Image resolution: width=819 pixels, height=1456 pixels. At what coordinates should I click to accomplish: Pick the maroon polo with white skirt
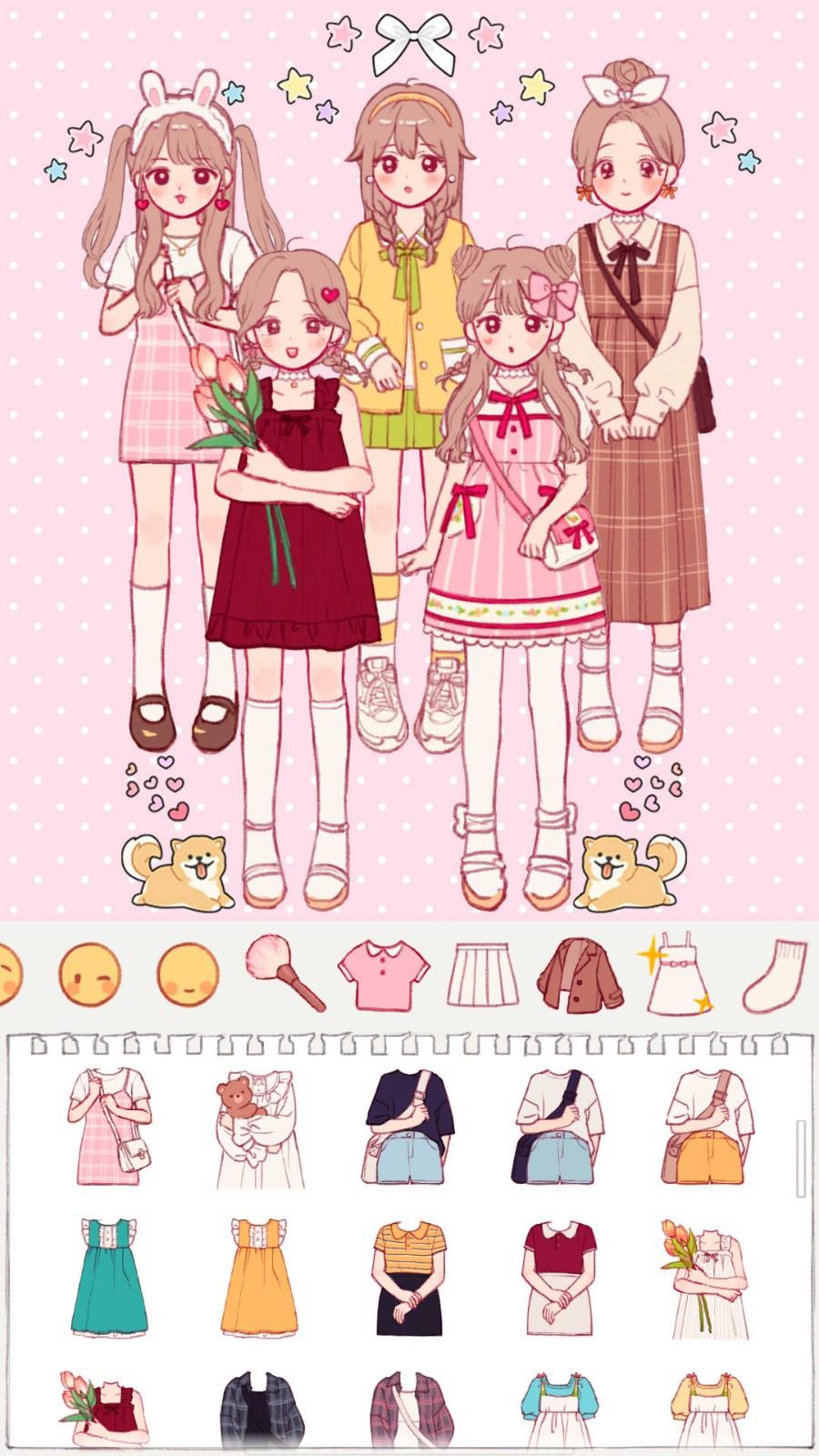click(558, 1276)
